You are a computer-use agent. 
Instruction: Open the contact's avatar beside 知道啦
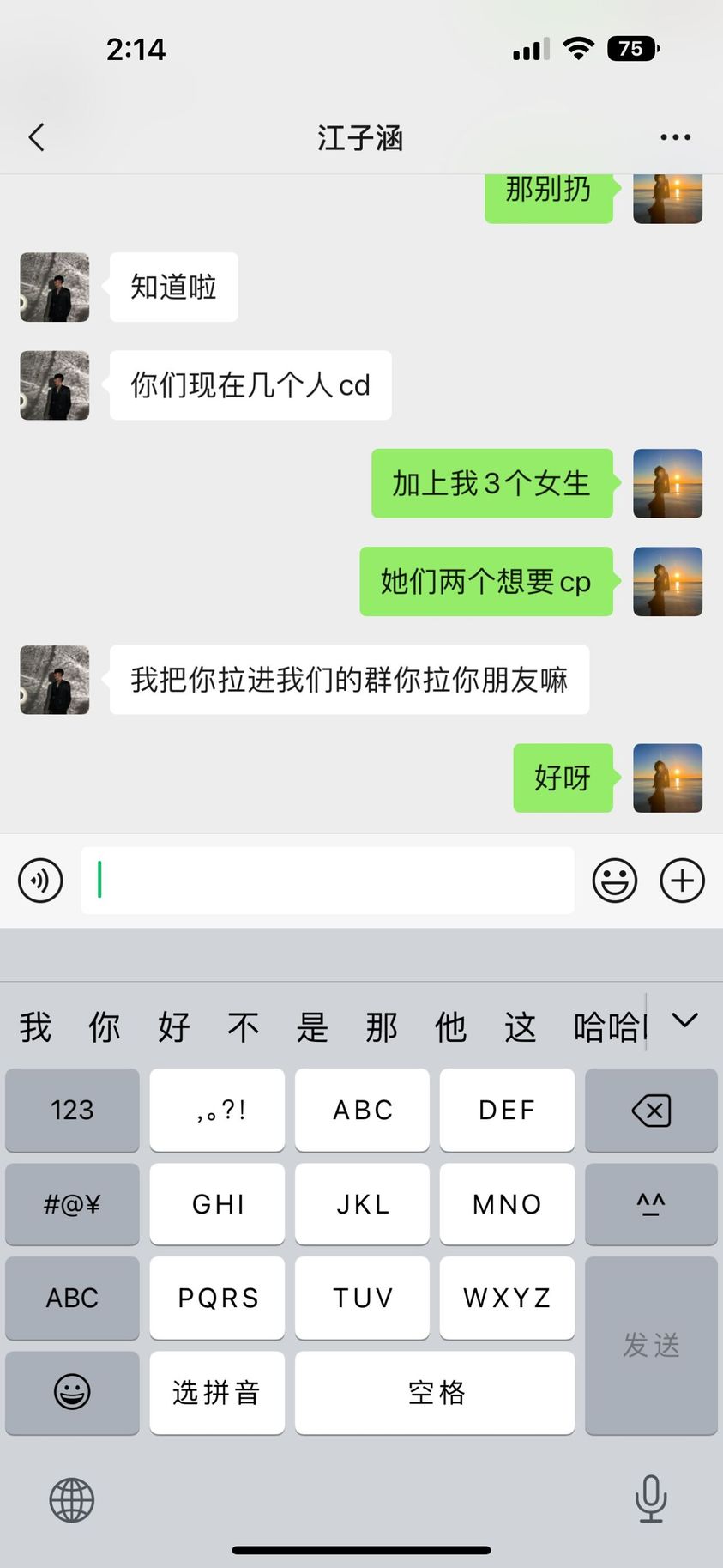click(x=55, y=288)
